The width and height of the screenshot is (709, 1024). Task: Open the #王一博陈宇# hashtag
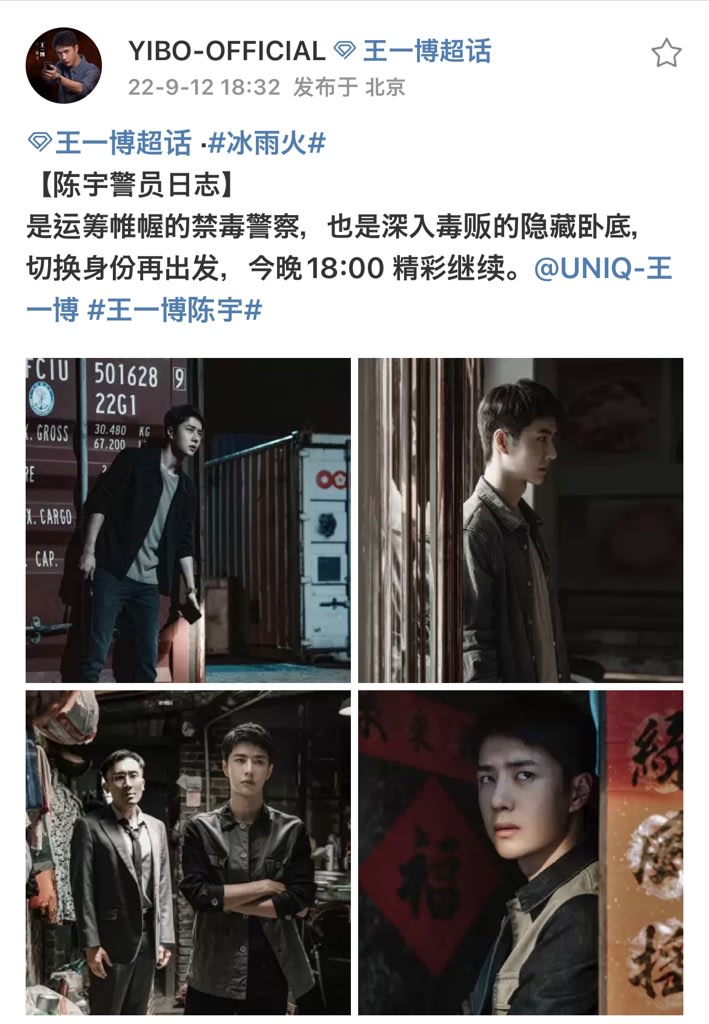tap(174, 309)
